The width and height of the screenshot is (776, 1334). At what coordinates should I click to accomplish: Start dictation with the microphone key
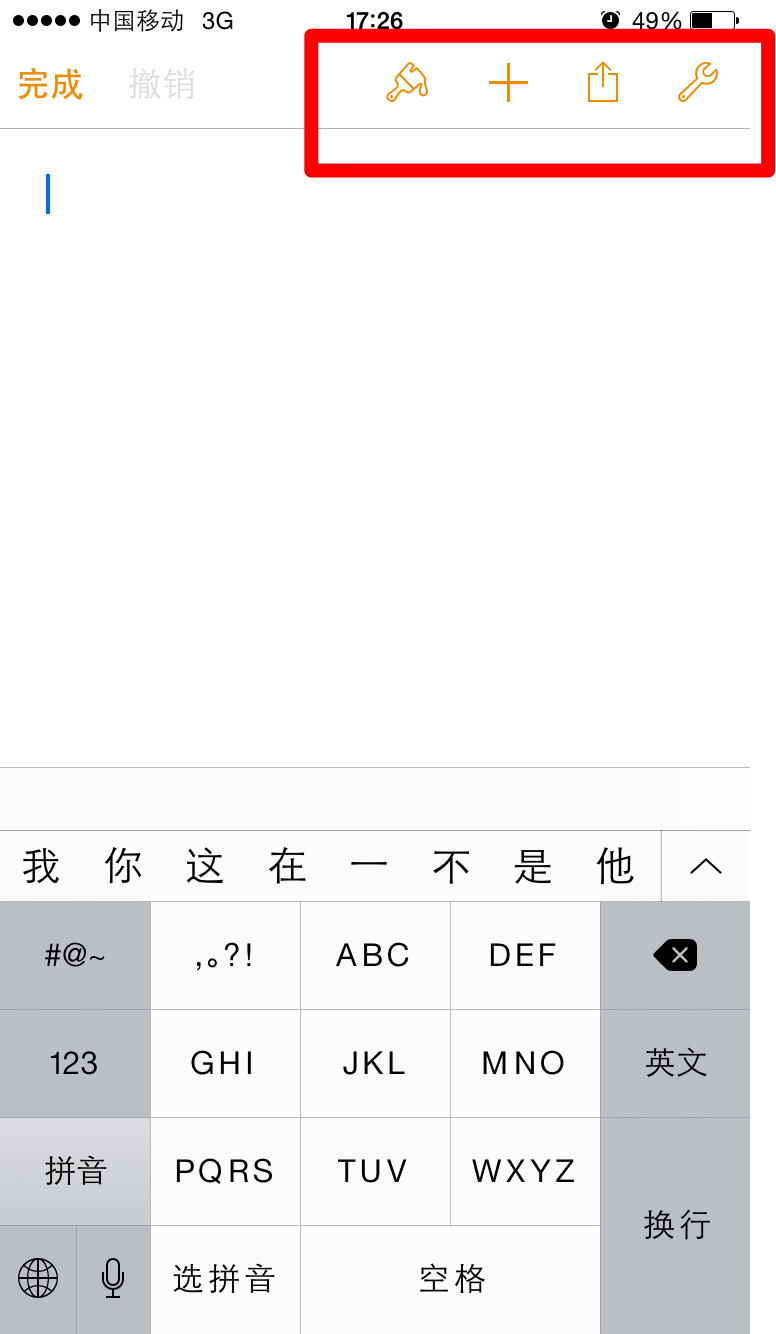113,1279
